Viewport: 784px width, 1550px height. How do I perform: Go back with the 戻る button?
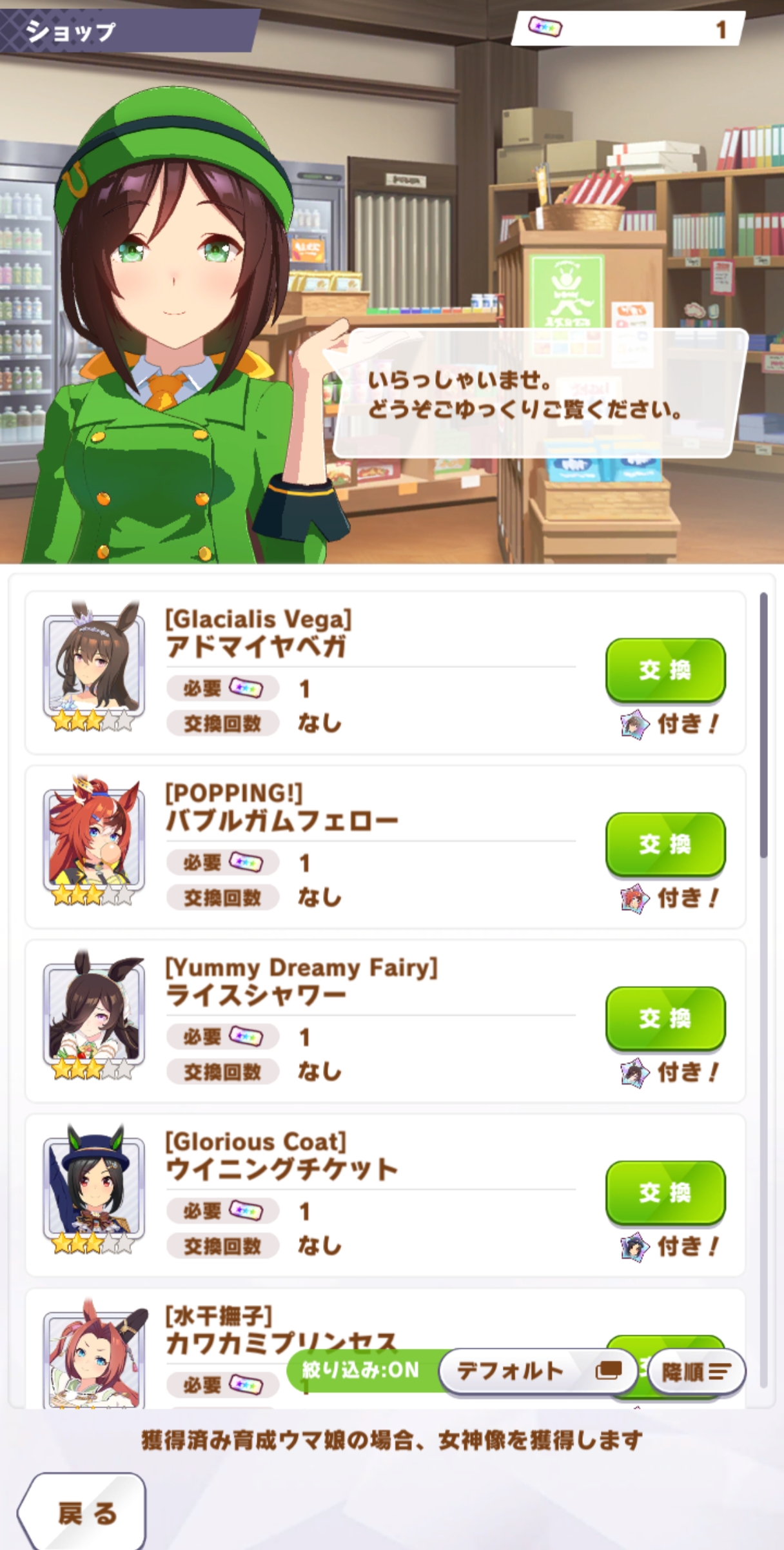[x=84, y=1513]
